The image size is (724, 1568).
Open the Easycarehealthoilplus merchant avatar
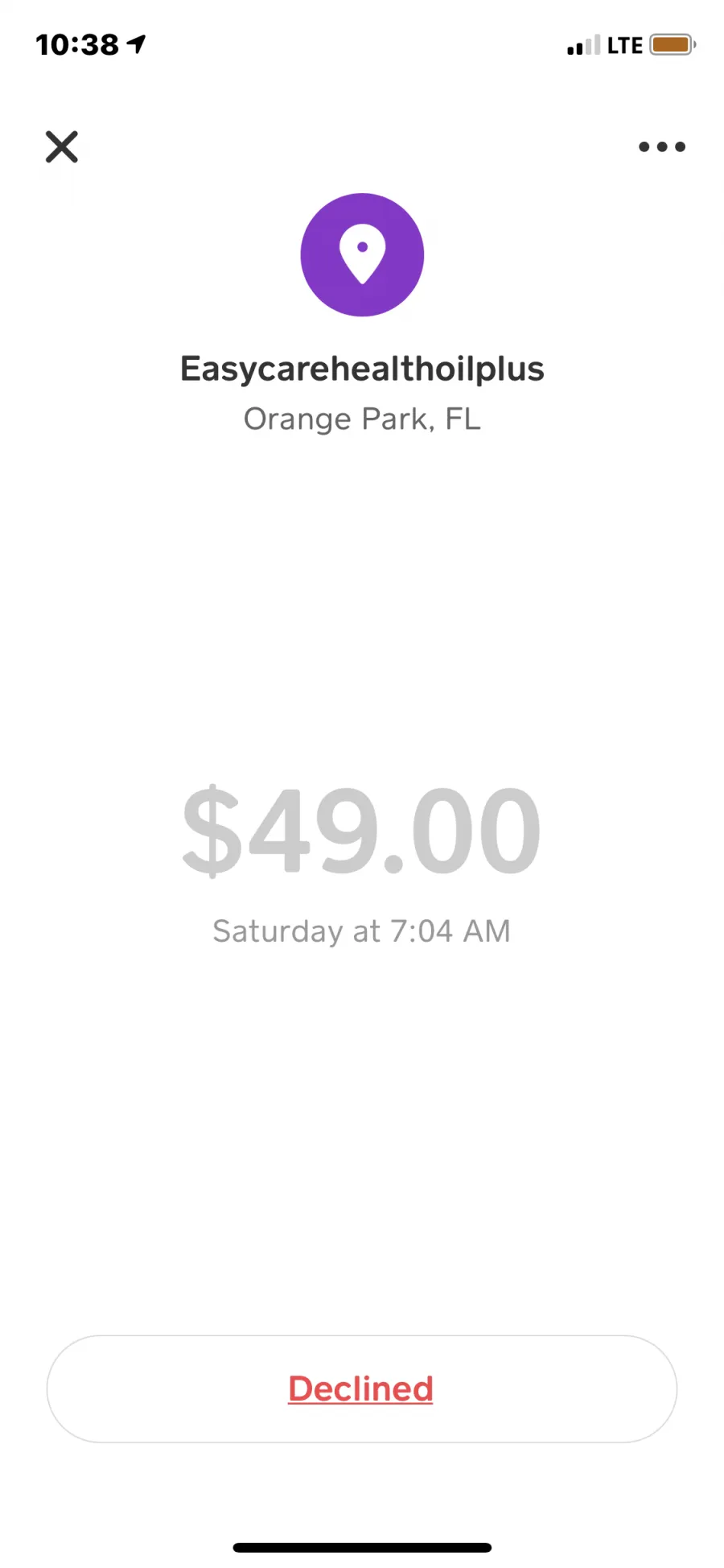point(362,254)
